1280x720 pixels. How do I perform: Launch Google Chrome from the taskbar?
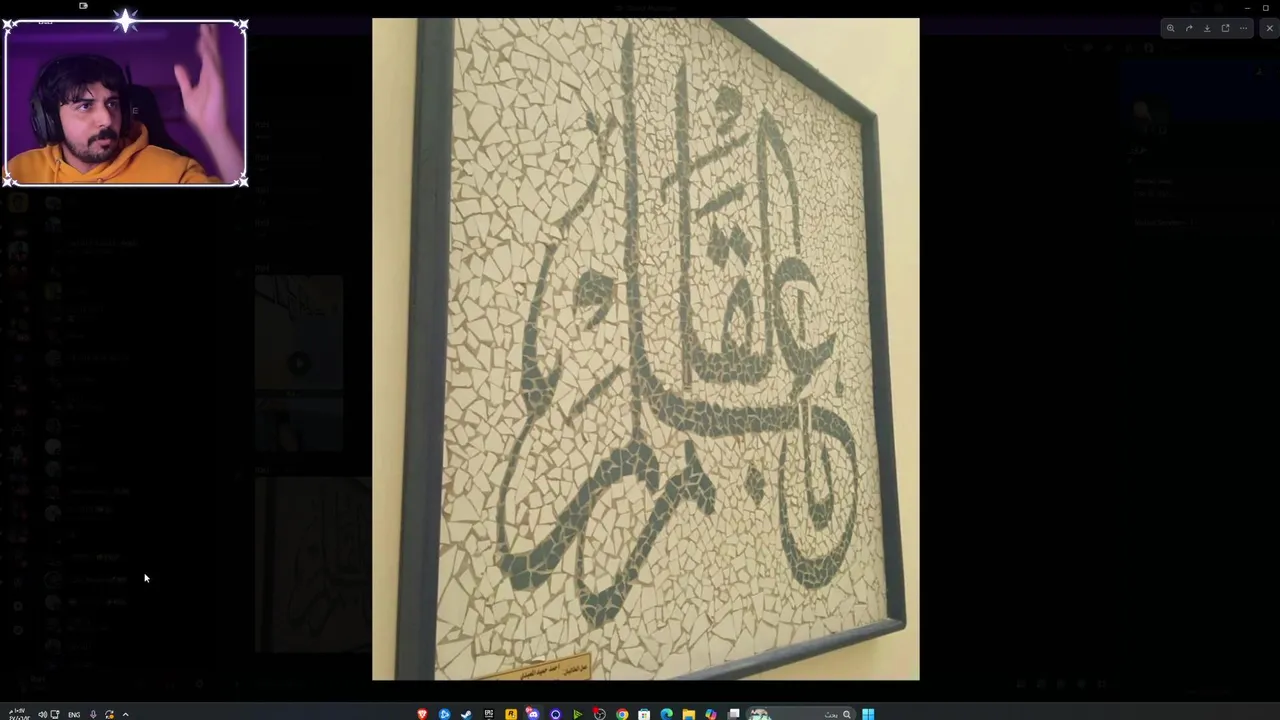pos(622,714)
